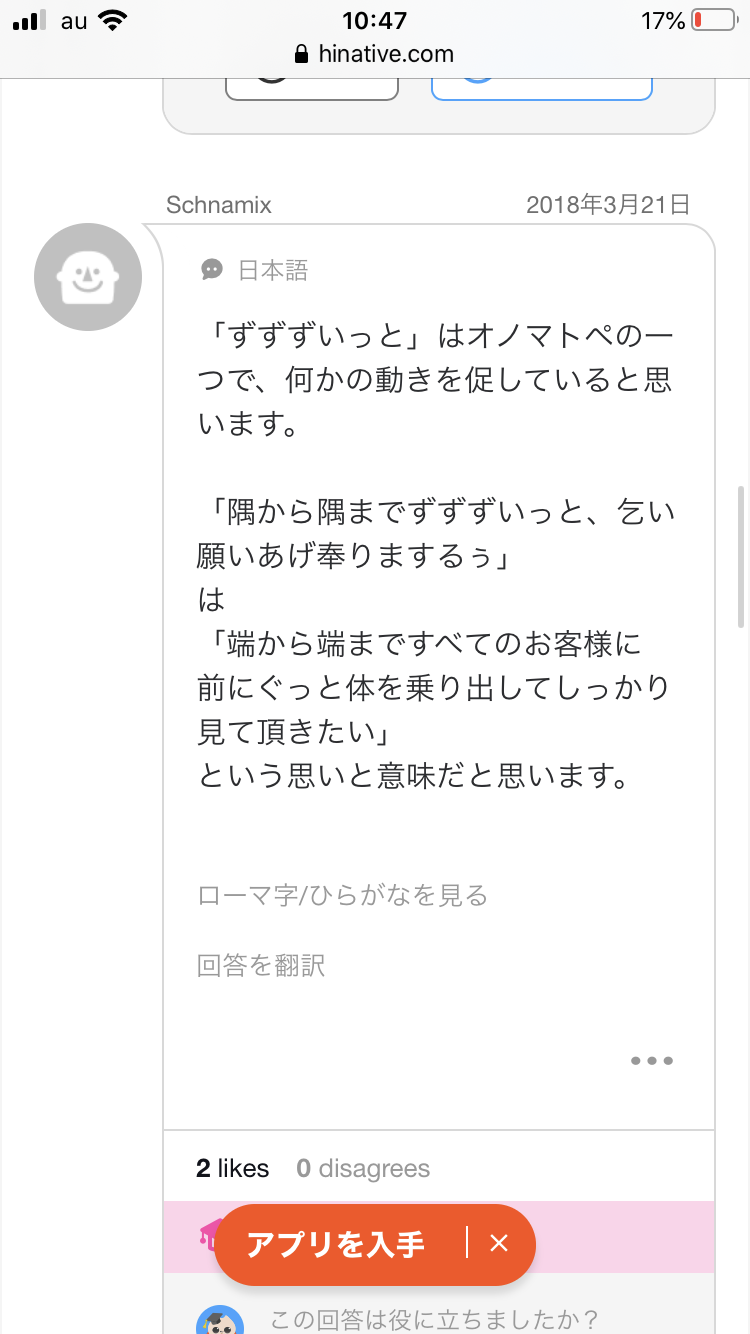
Task: Open the three-dot options menu
Action: click(652, 1061)
